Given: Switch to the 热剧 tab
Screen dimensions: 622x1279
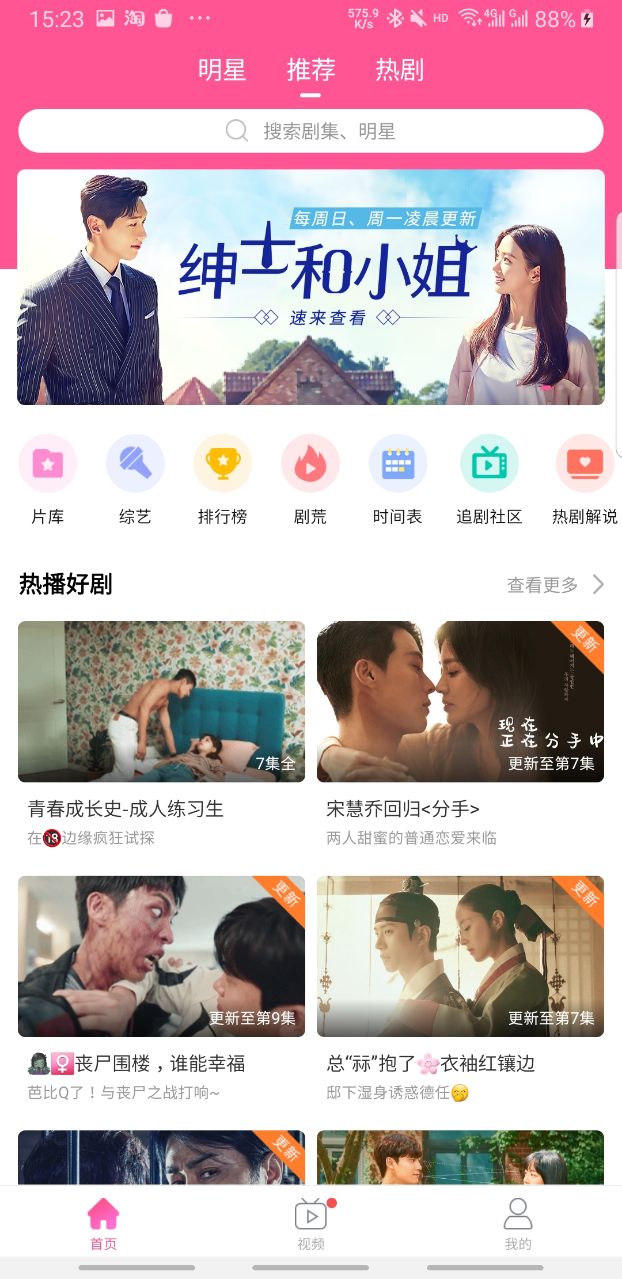Looking at the screenshot, I should 399,70.
